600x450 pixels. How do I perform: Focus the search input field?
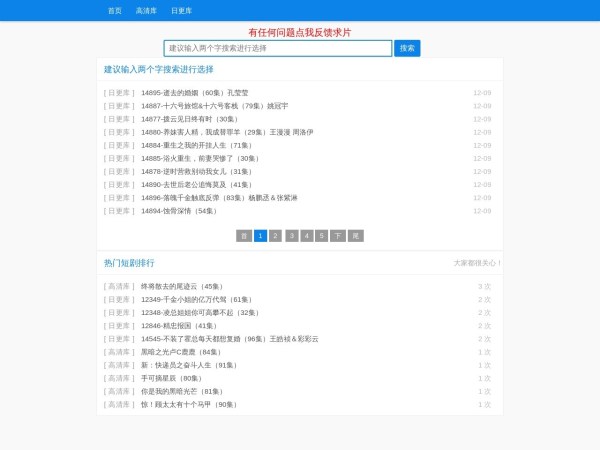coord(278,48)
